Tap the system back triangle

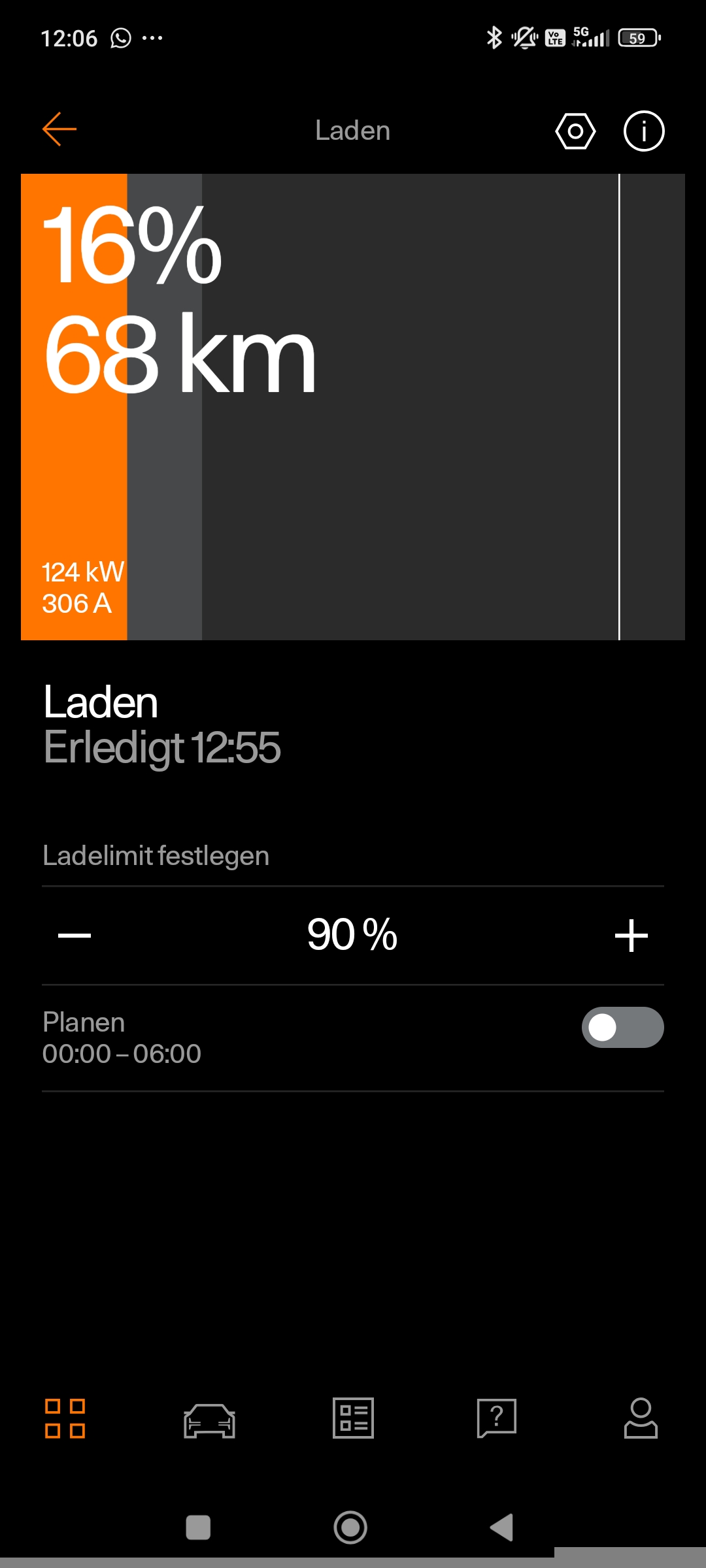[502, 1527]
